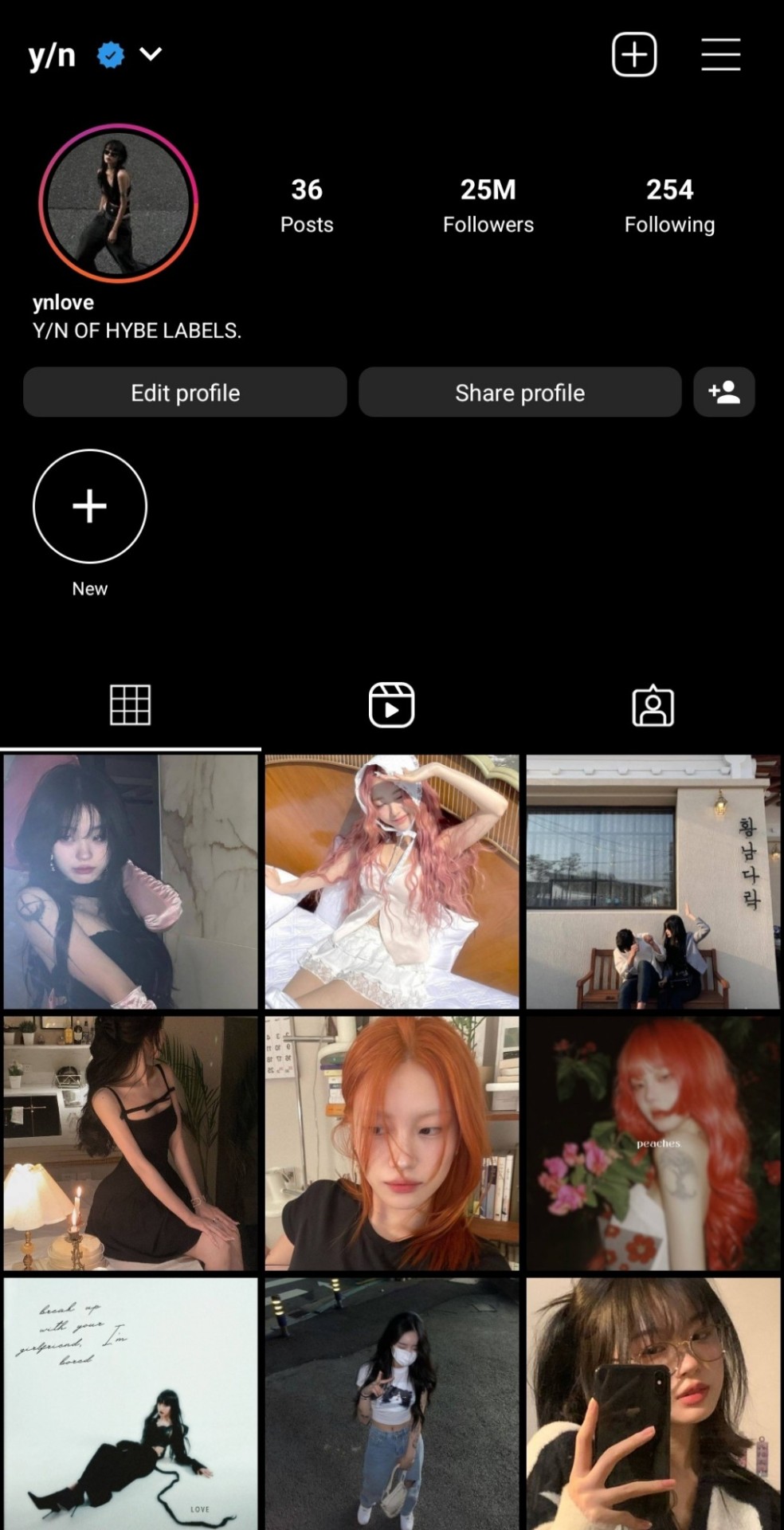Open the post with Korean sign building
This screenshot has height=1530, width=784.
tap(653, 881)
